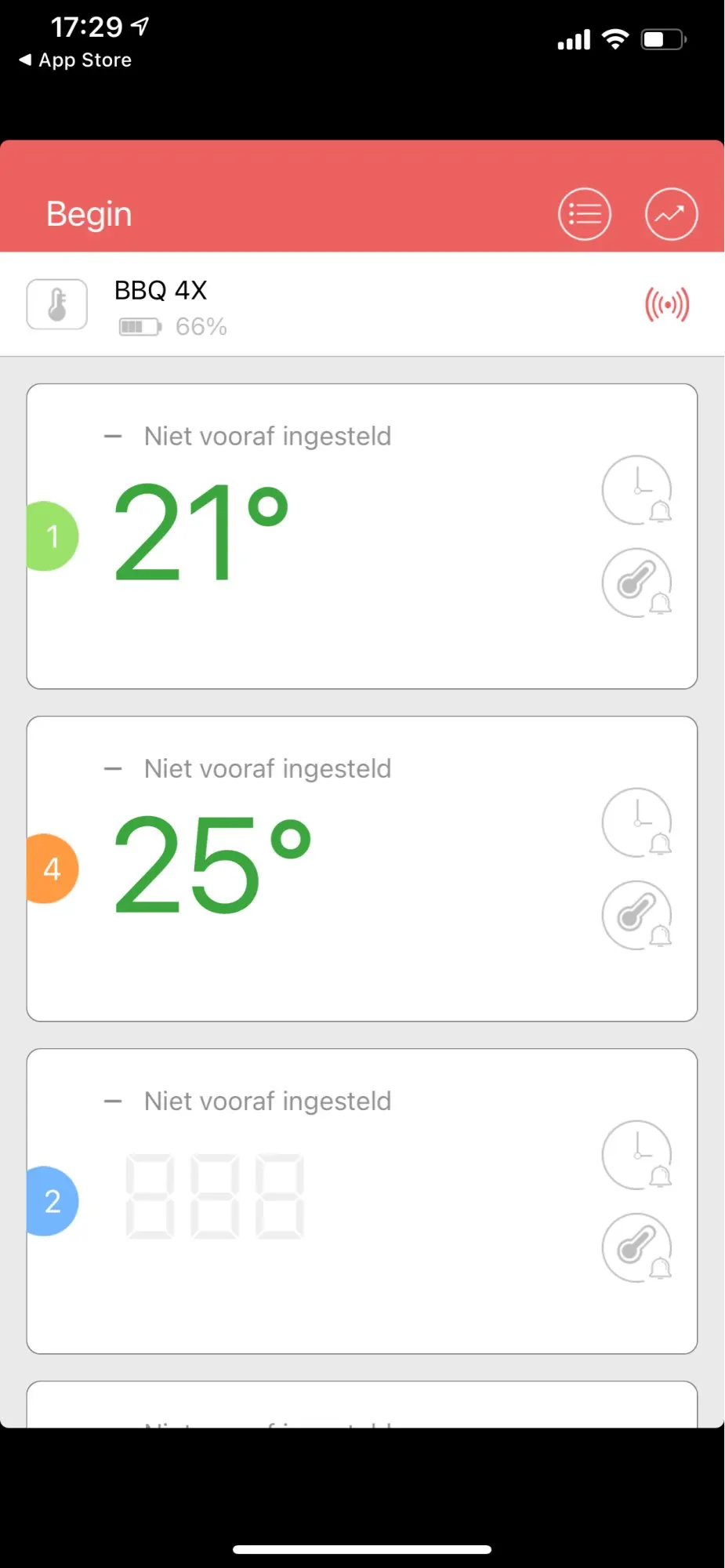
Task: Open the temperature graph chart icon
Action: pyautogui.click(x=671, y=214)
